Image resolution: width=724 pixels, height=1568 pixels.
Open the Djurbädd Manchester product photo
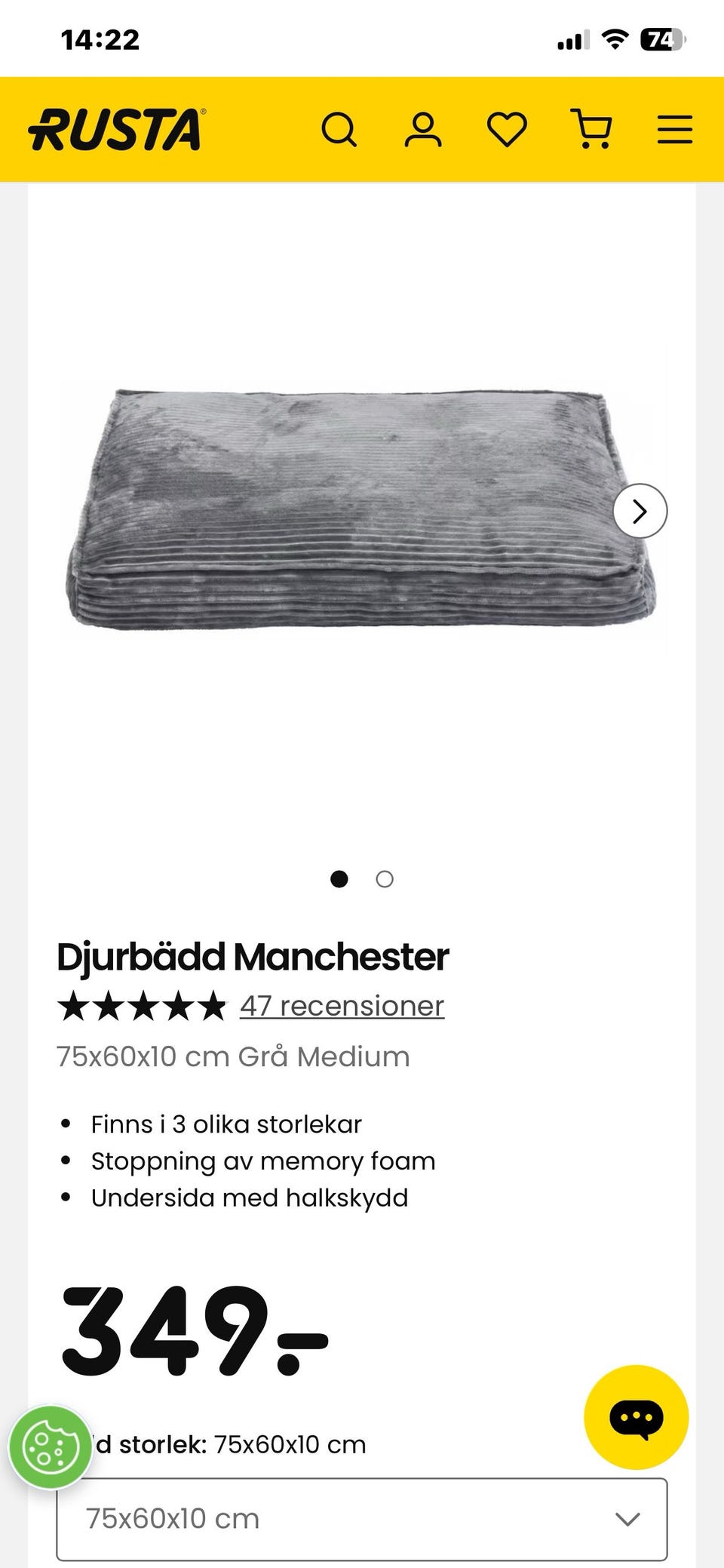point(362,510)
